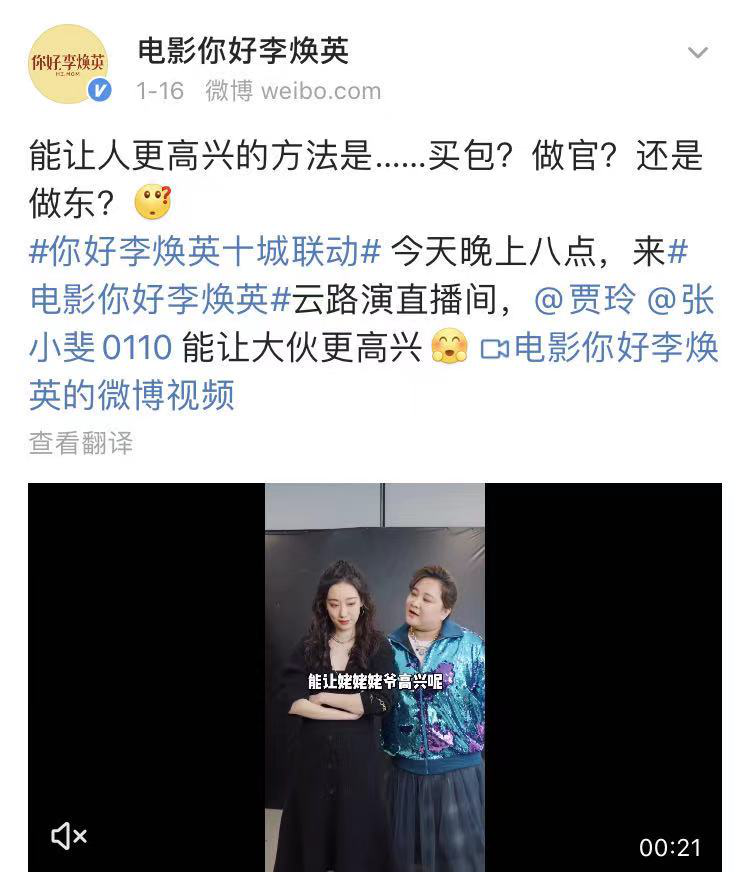Open 电影你好李焕英 profile avatar
750x872 pixels.
coord(67,64)
